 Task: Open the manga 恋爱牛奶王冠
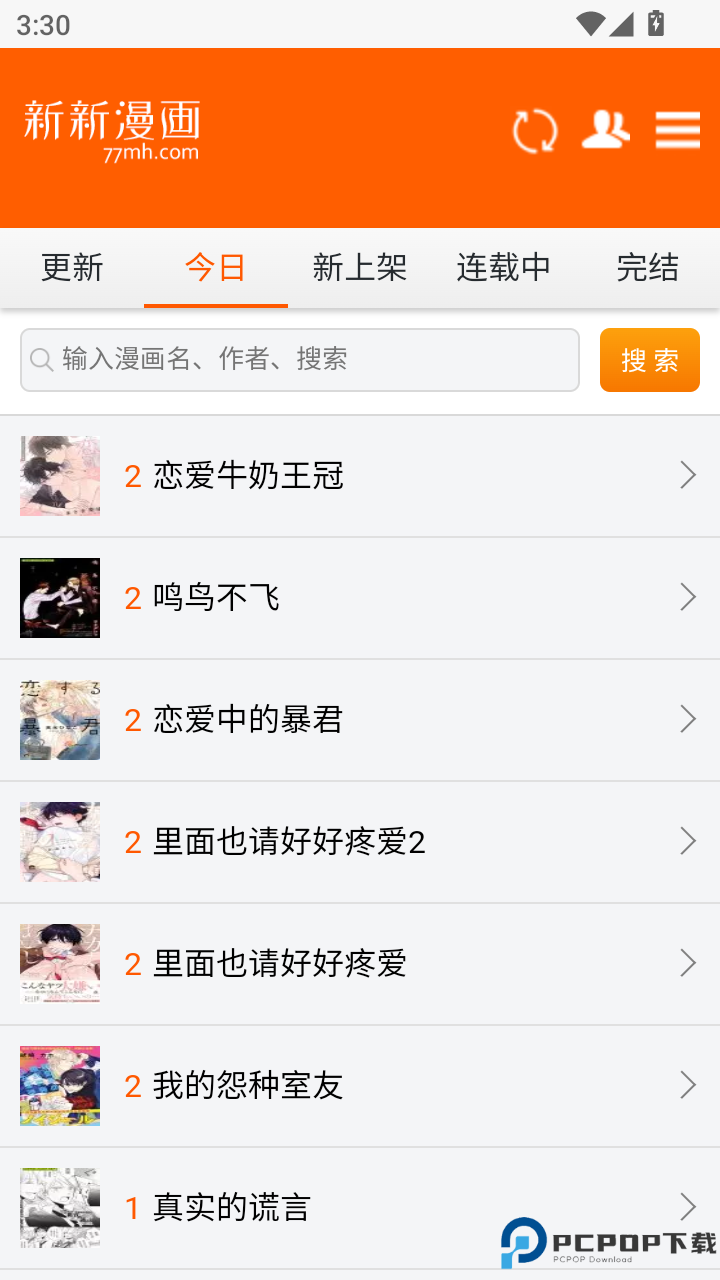tap(360, 476)
